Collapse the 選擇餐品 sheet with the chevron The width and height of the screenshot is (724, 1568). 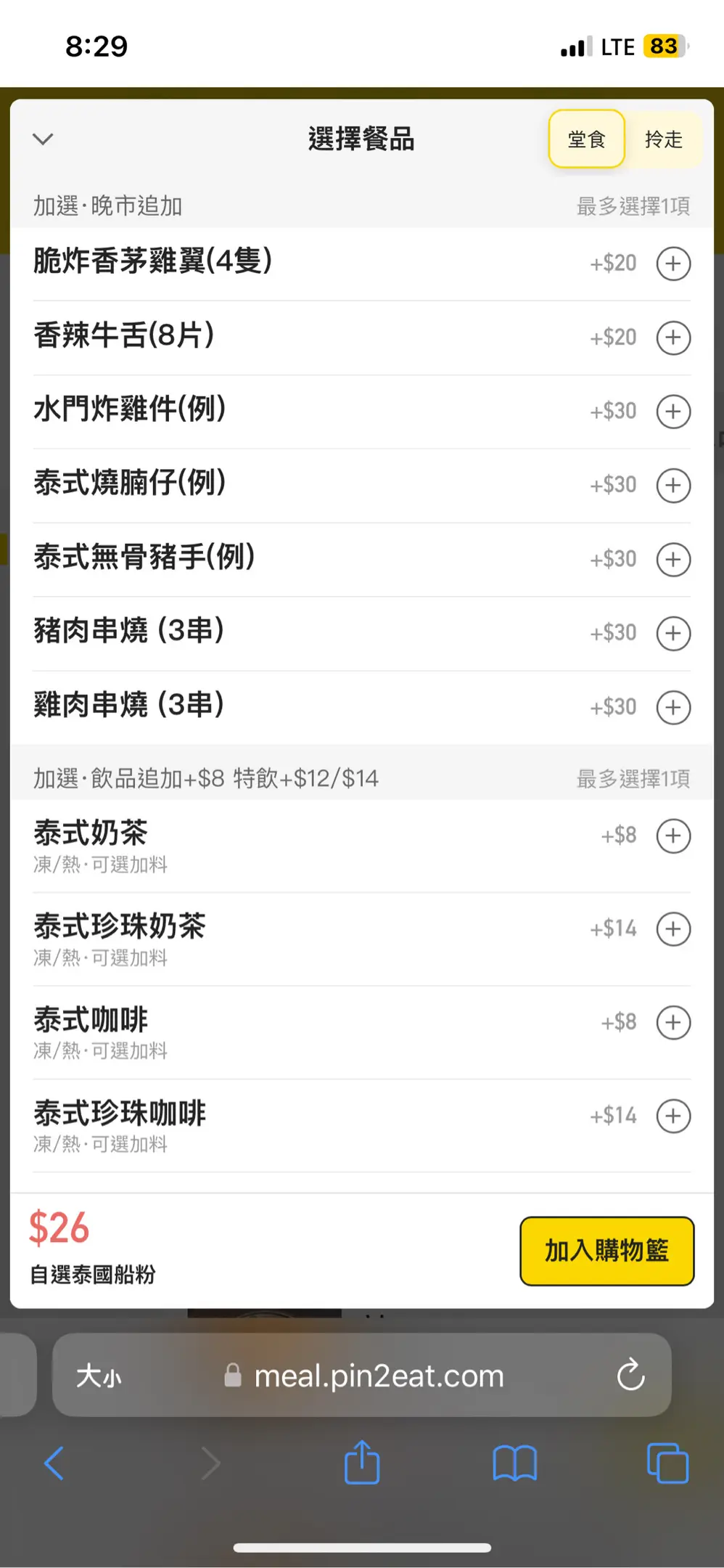point(44,139)
